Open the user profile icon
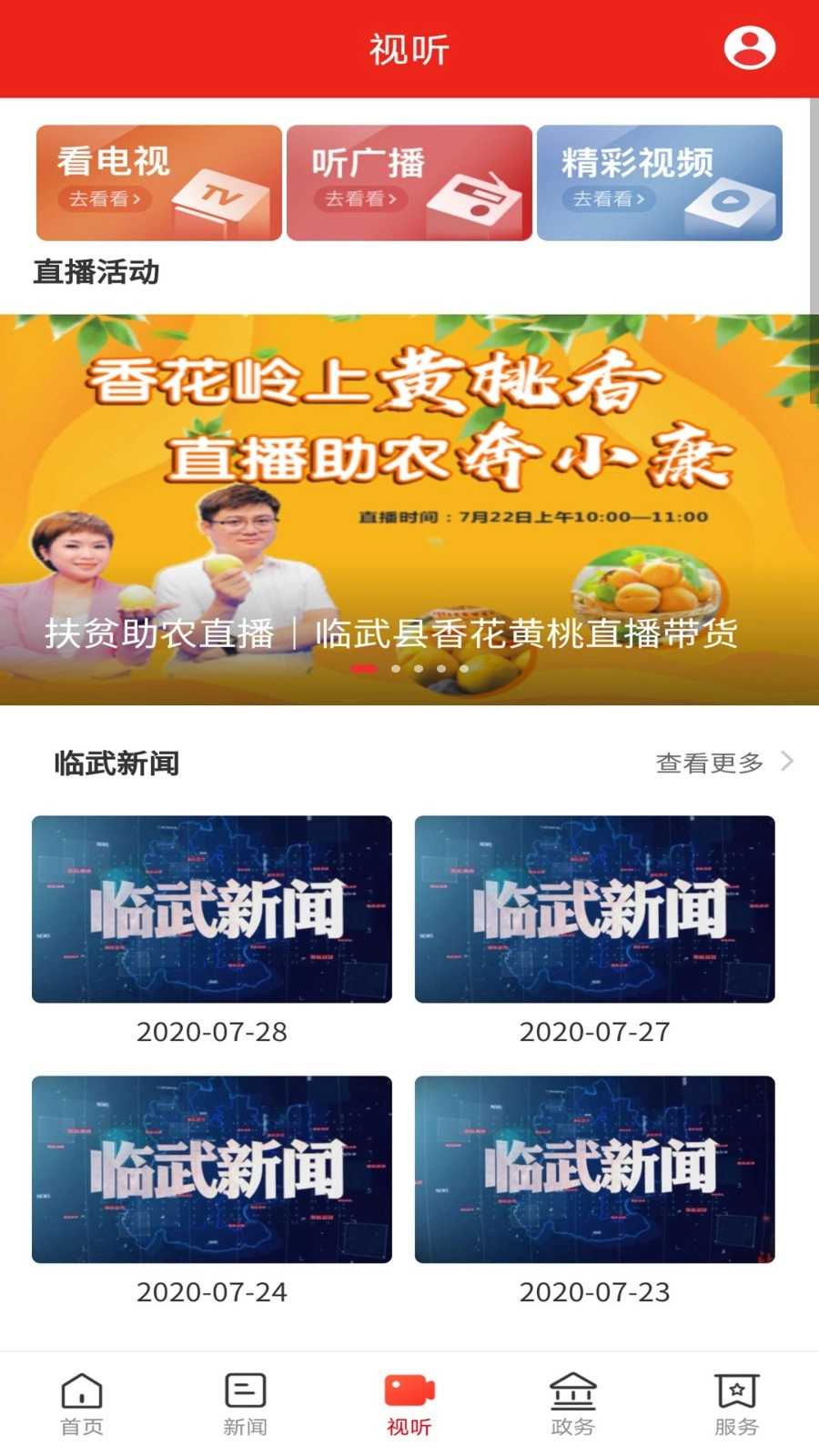Screen dimensions: 819x1456 (x=748, y=47)
